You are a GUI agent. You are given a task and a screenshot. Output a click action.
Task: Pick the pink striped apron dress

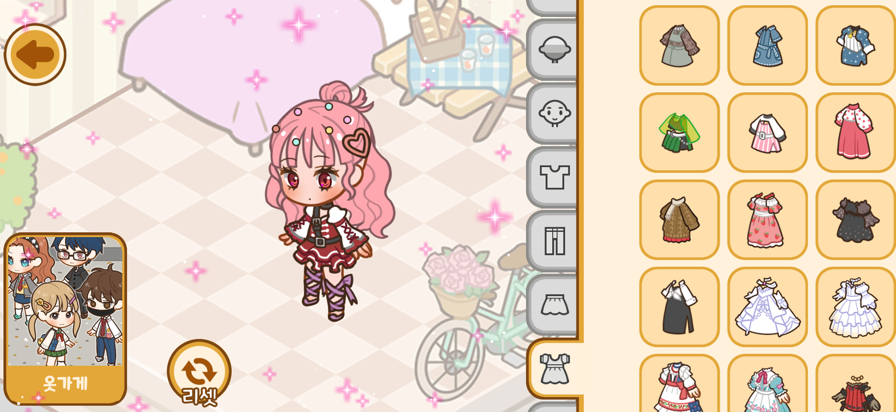pos(767,132)
